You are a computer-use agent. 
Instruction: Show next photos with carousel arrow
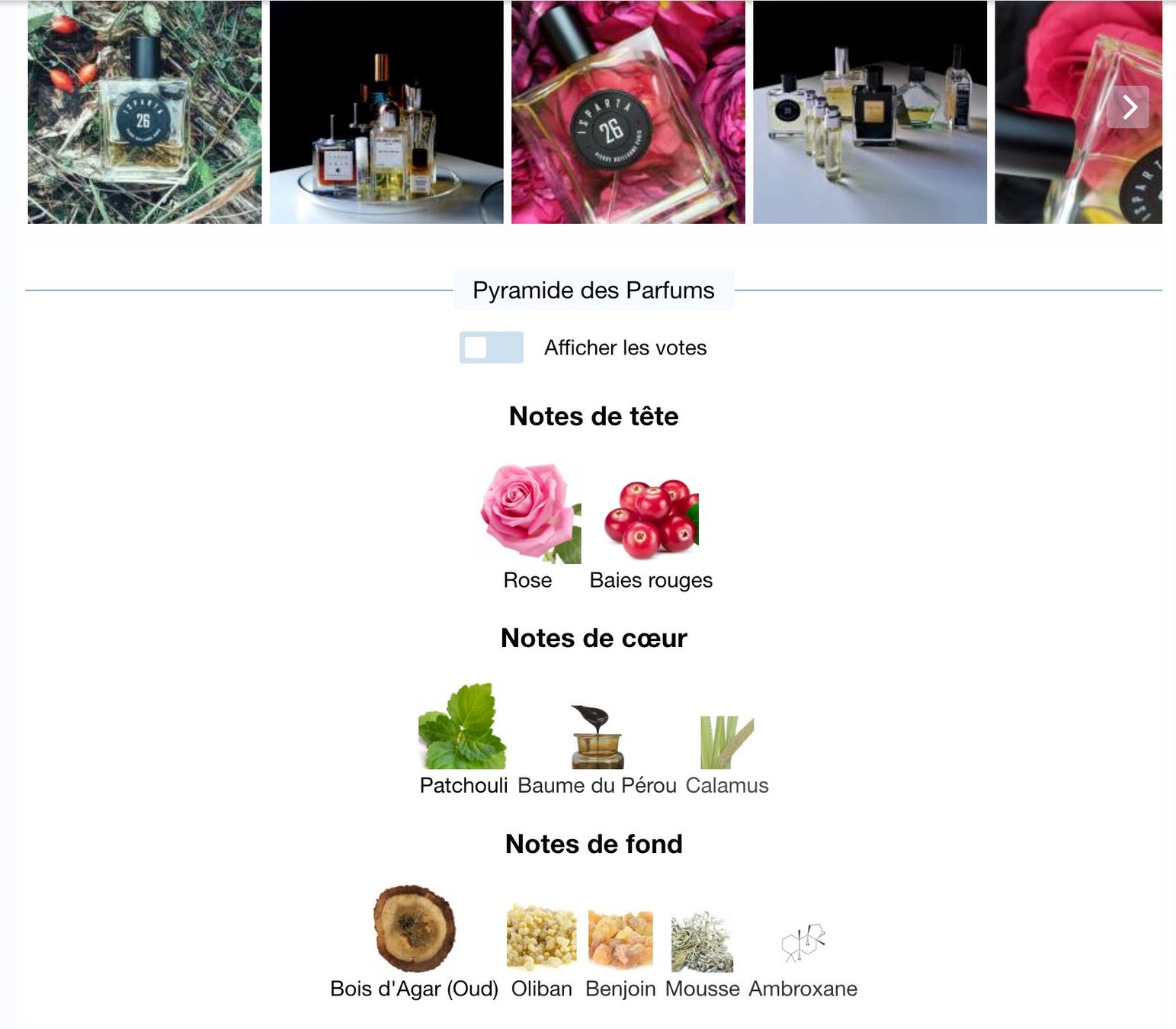pos(1127,107)
